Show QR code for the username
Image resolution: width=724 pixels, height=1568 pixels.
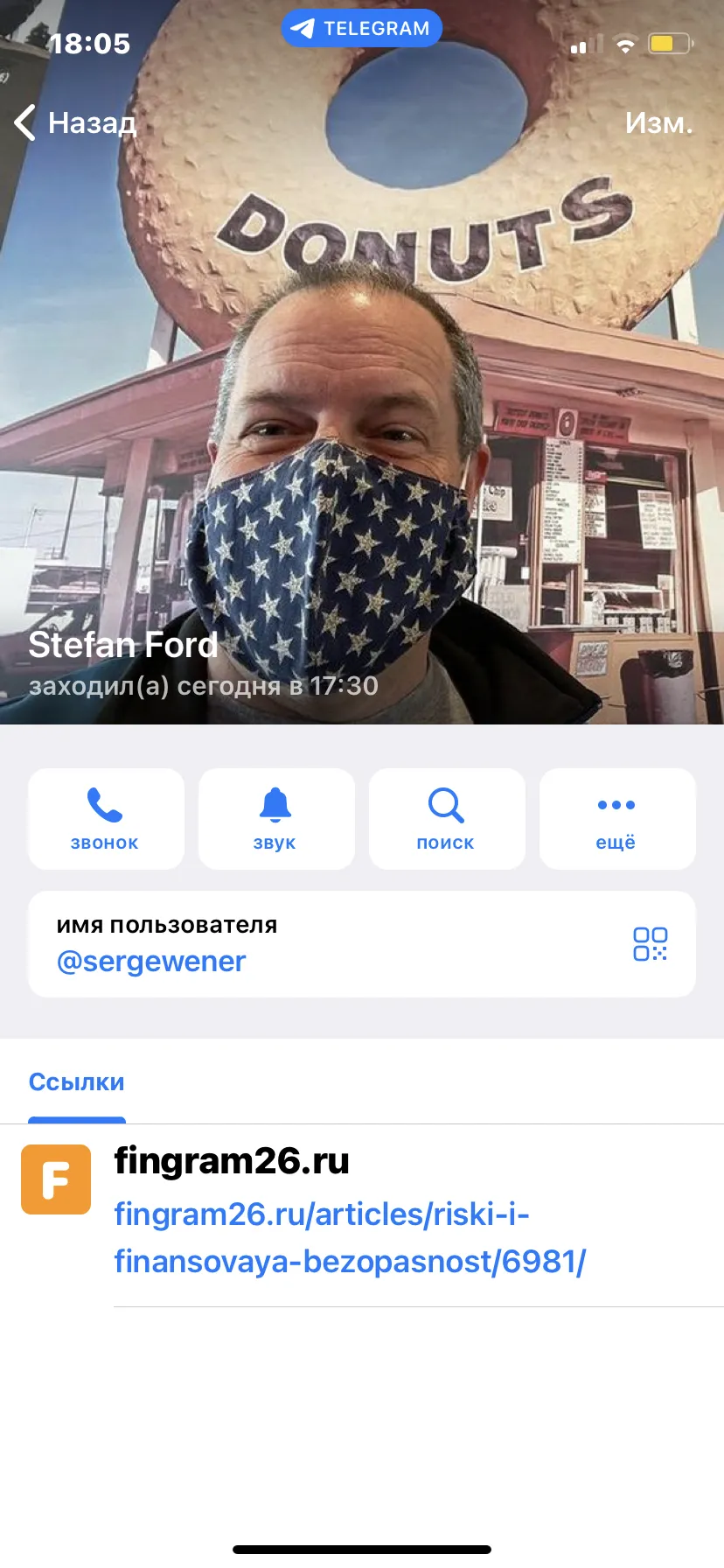(650, 944)
